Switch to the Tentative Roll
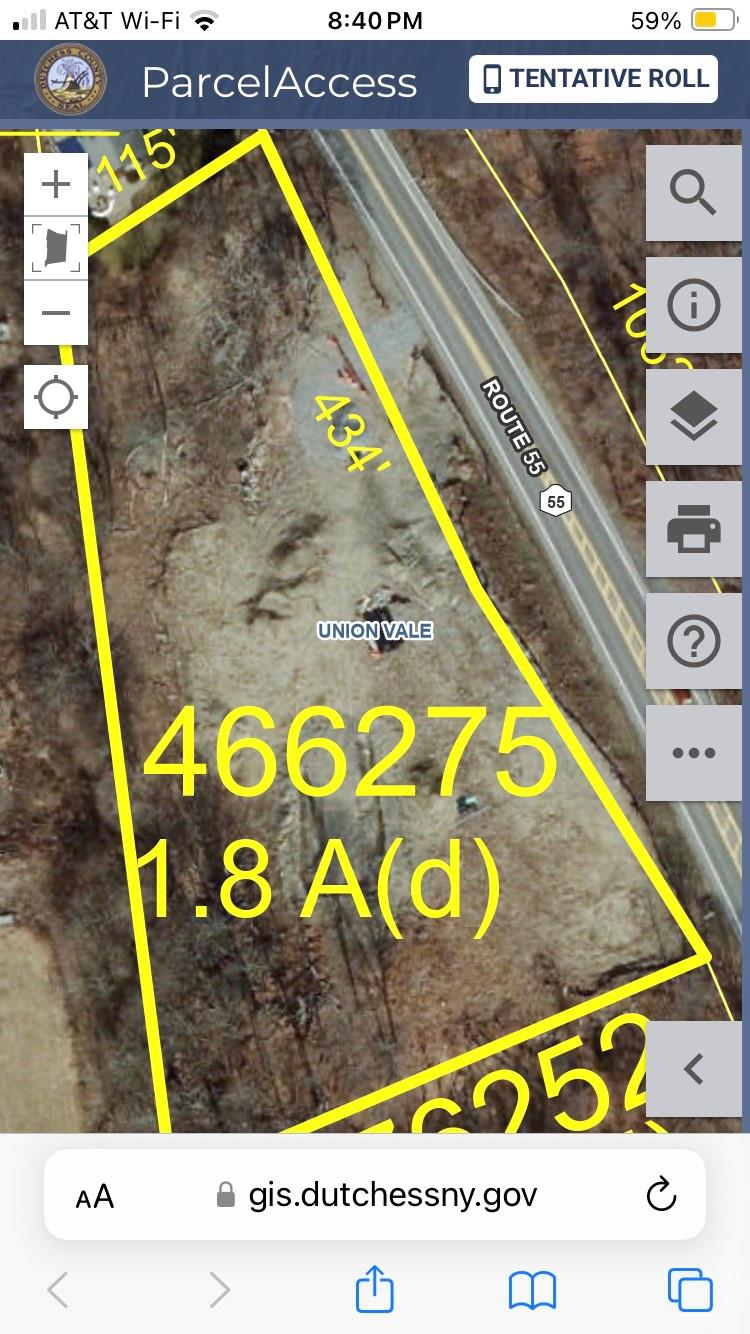The height and width of the screenshot is (1334, 750). click(593, 79)
